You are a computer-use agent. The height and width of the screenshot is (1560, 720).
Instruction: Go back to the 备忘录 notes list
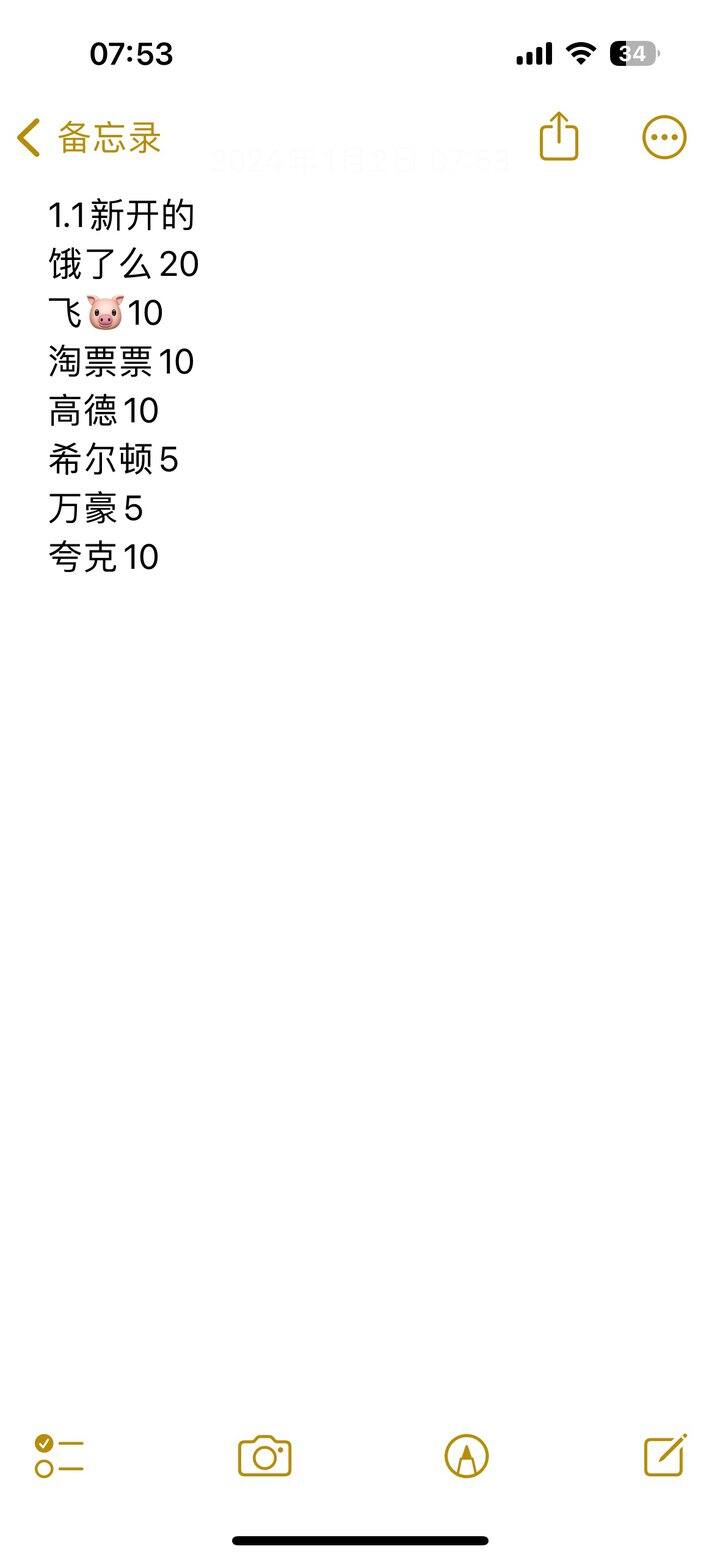coord(89,138)
